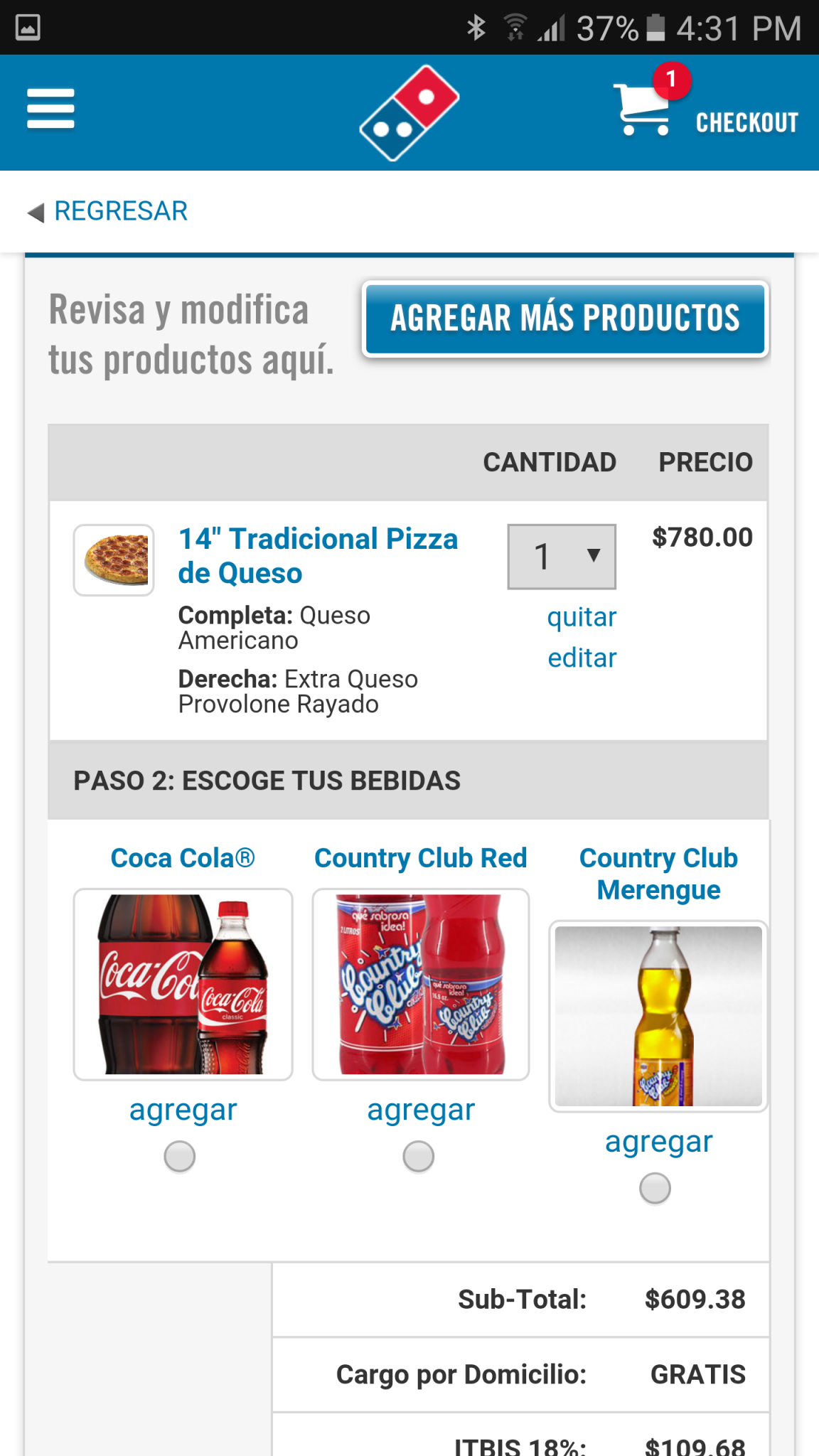Tap the Country Club Merengue product image
Screen dimensions: 819x1456
[x=658, y=1016]
